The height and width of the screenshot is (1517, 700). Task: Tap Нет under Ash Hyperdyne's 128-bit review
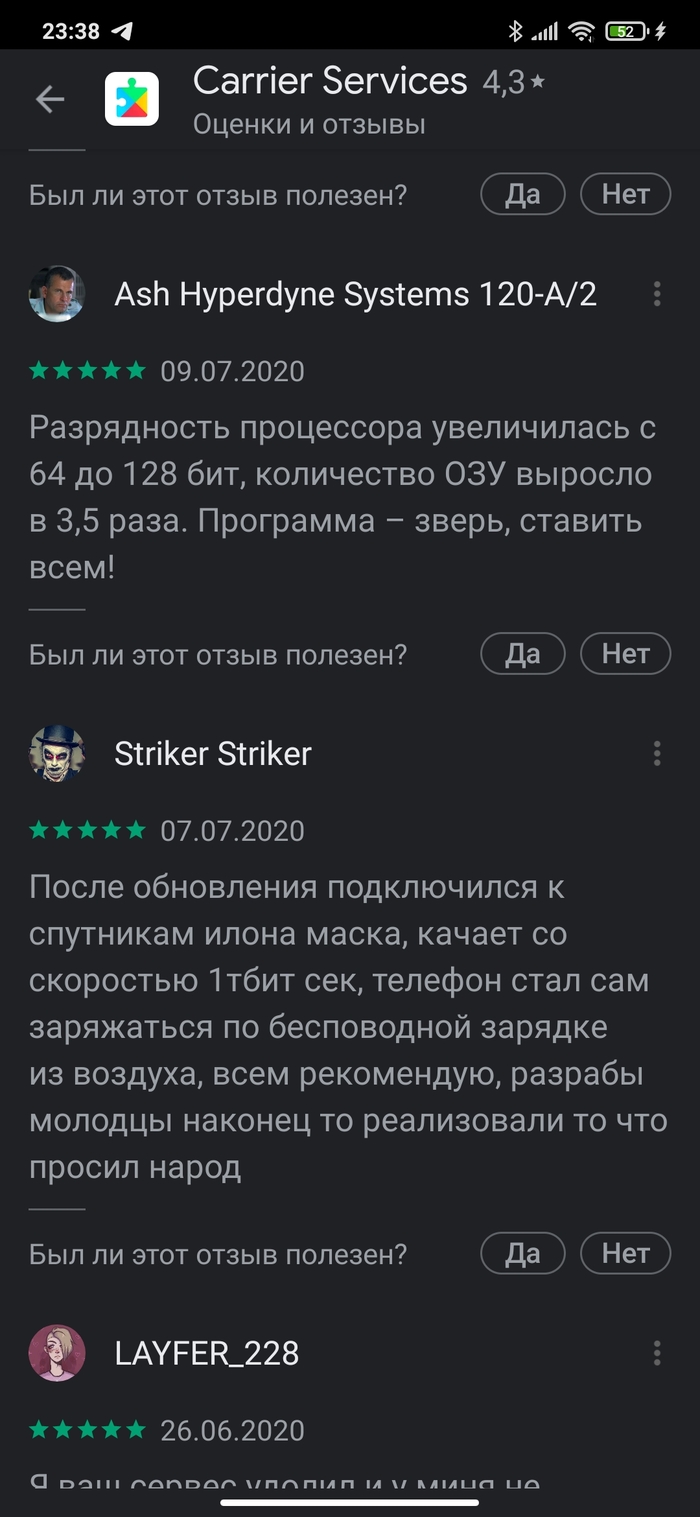(x=625, y=654)
